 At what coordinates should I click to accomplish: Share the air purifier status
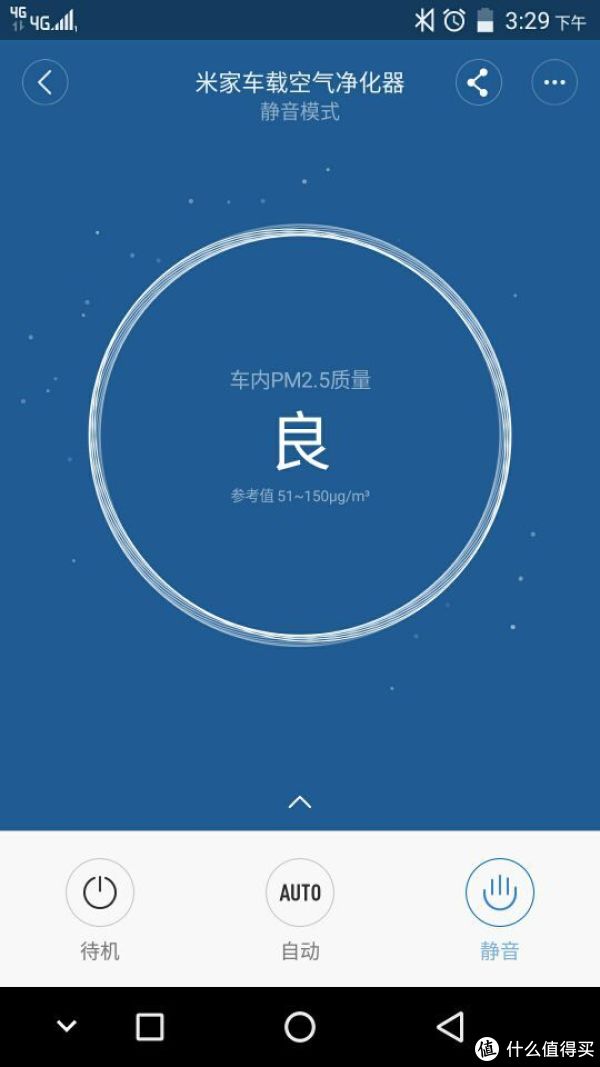point(478,83)
